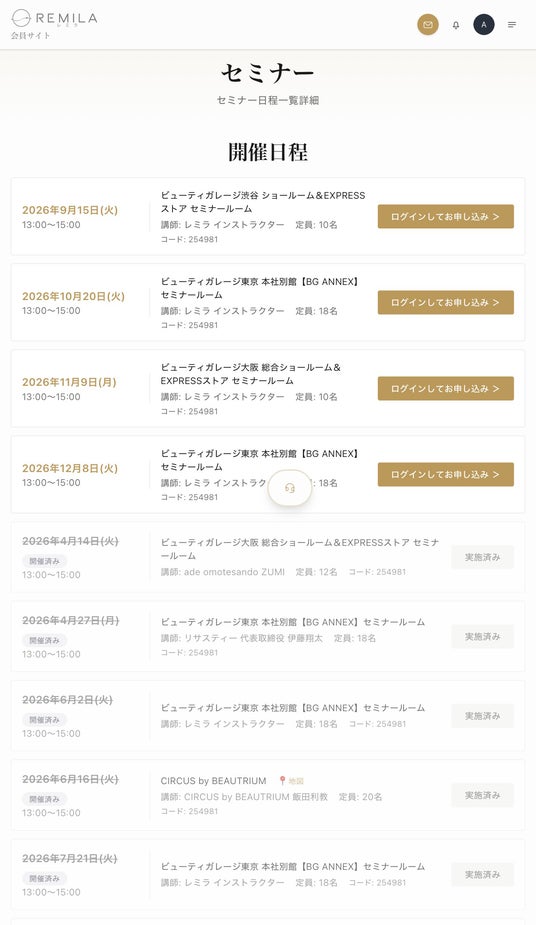Viewport: 536px width, 925px height.
Task: Apply for the 2026年11月9日 seminar
Action: (446, 389)
